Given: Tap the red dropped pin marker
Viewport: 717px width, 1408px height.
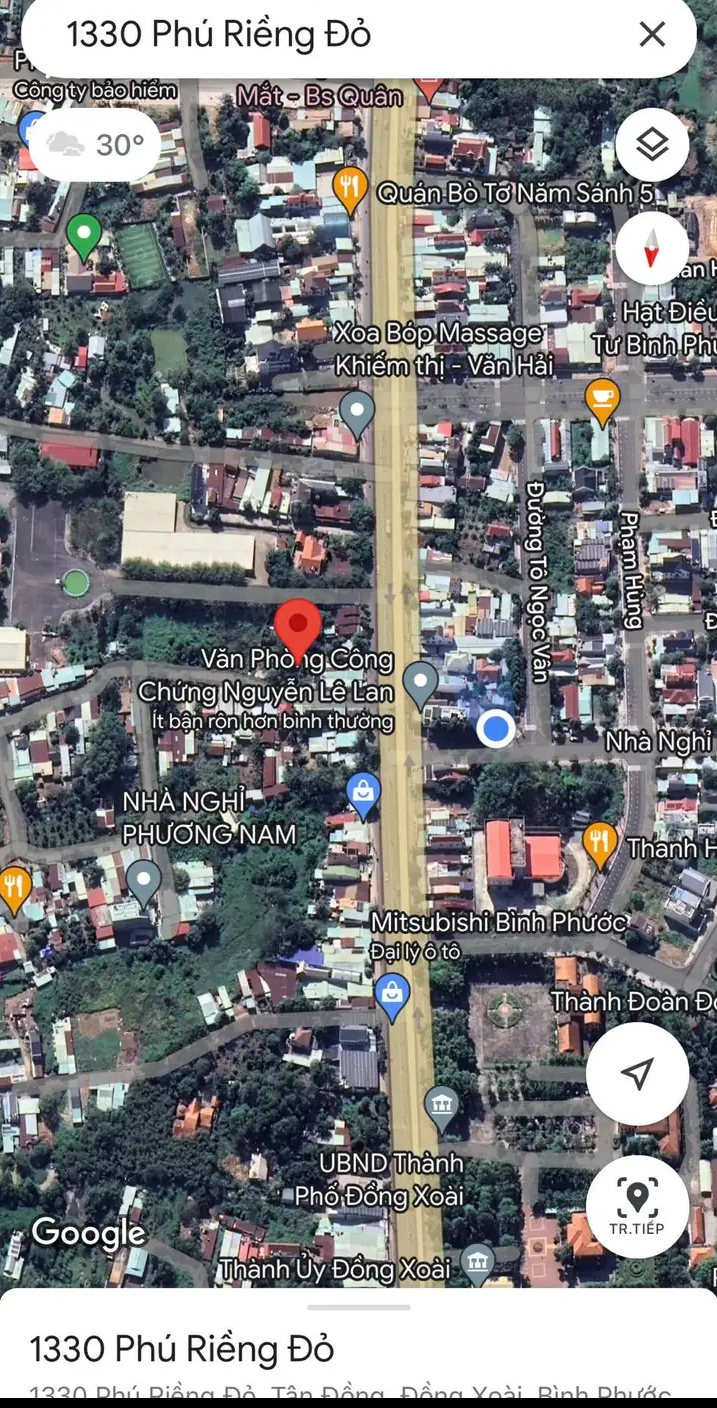Looking at the screenshot, I should coord(298,630).
